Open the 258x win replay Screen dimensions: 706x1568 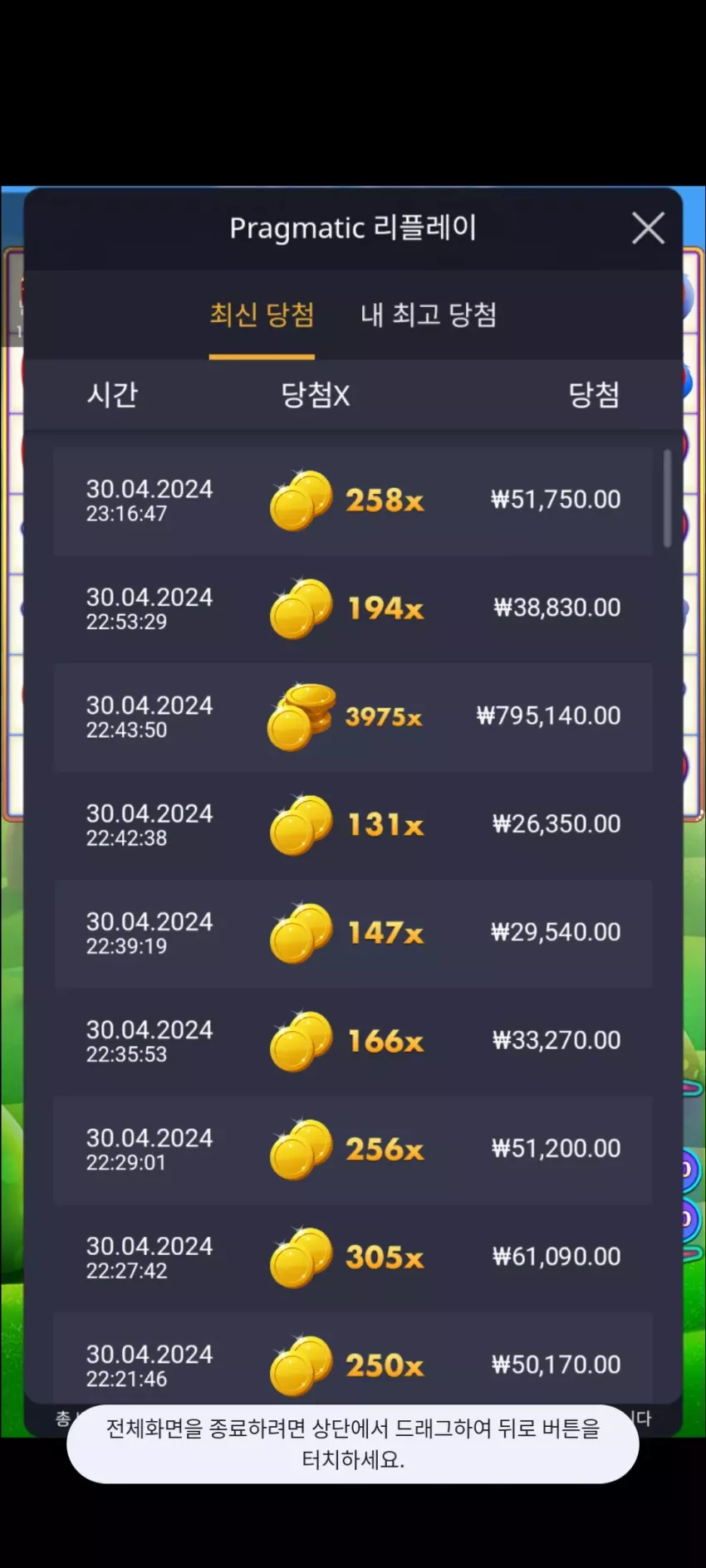[353, 501]
